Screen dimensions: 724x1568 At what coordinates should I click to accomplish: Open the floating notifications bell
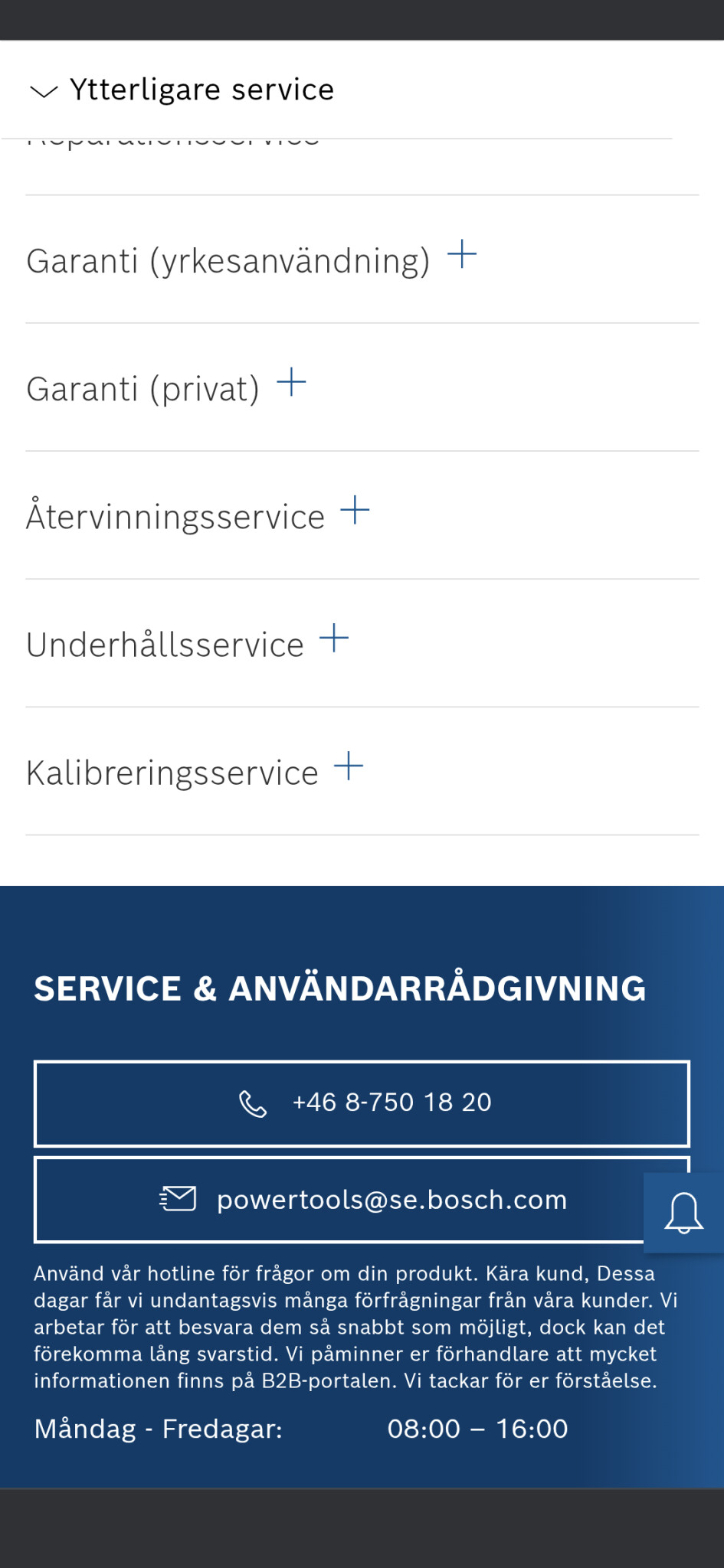(683, 1213)
